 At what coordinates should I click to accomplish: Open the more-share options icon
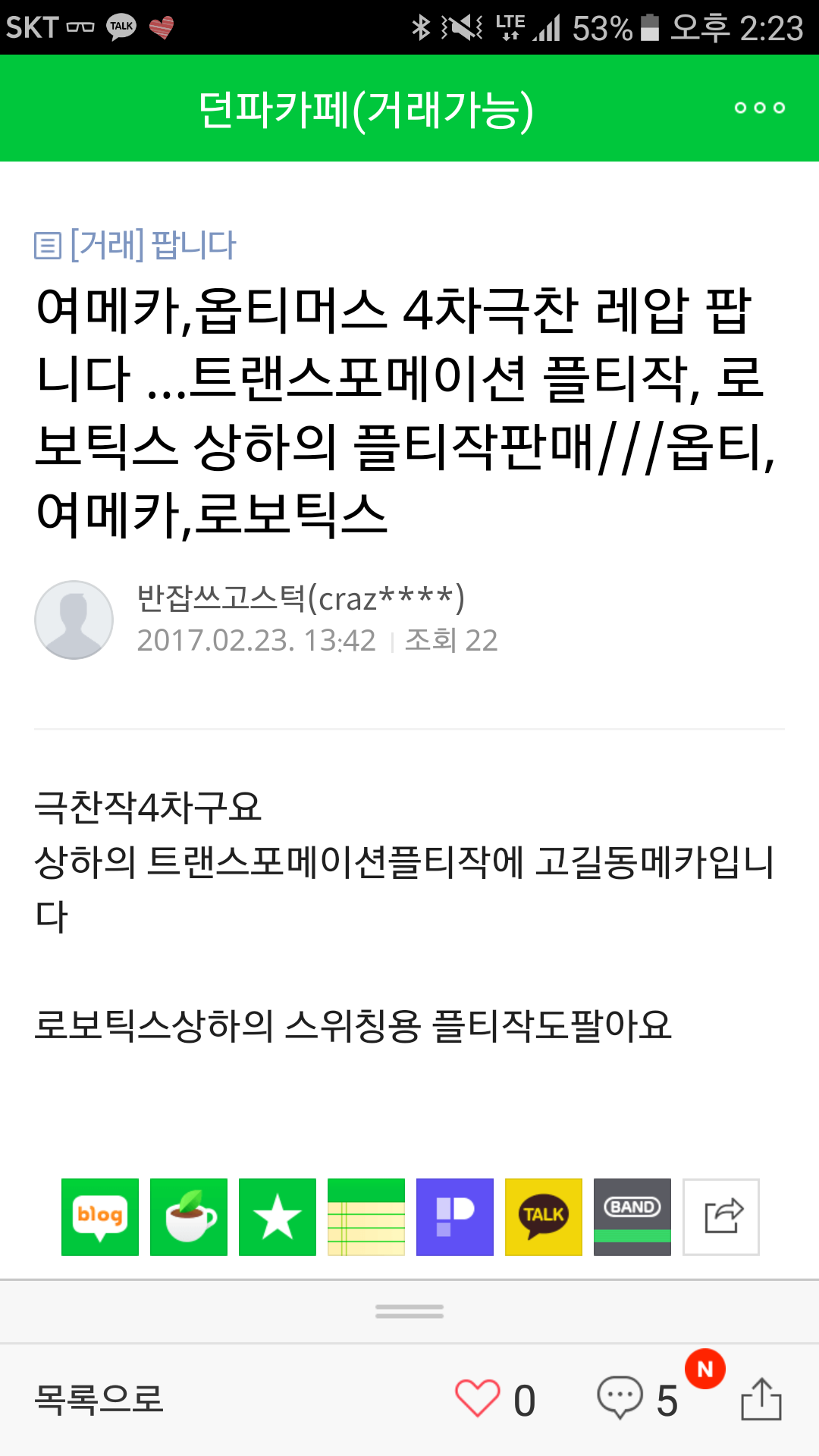pyautogui.click(x=721, y=1217)
